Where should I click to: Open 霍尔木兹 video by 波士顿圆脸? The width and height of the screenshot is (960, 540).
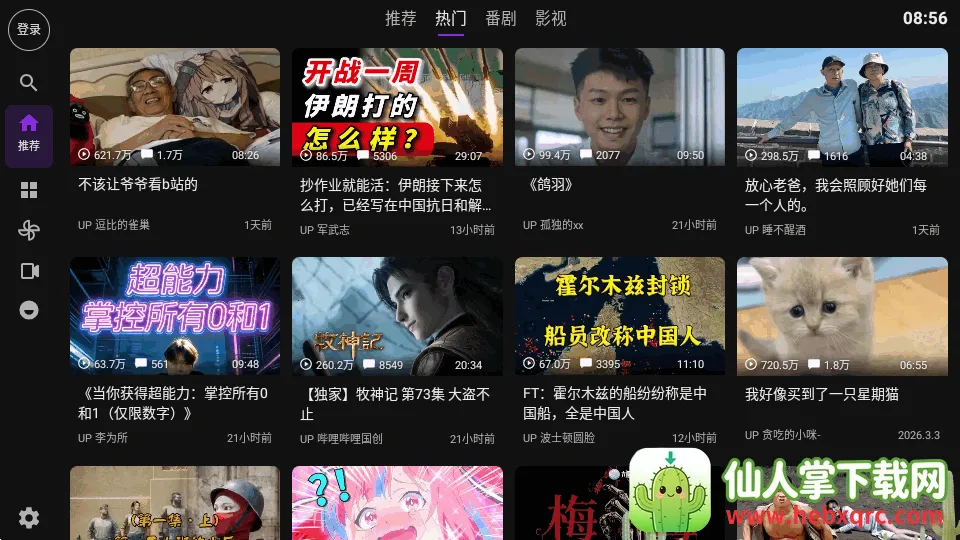coord(620,316)
